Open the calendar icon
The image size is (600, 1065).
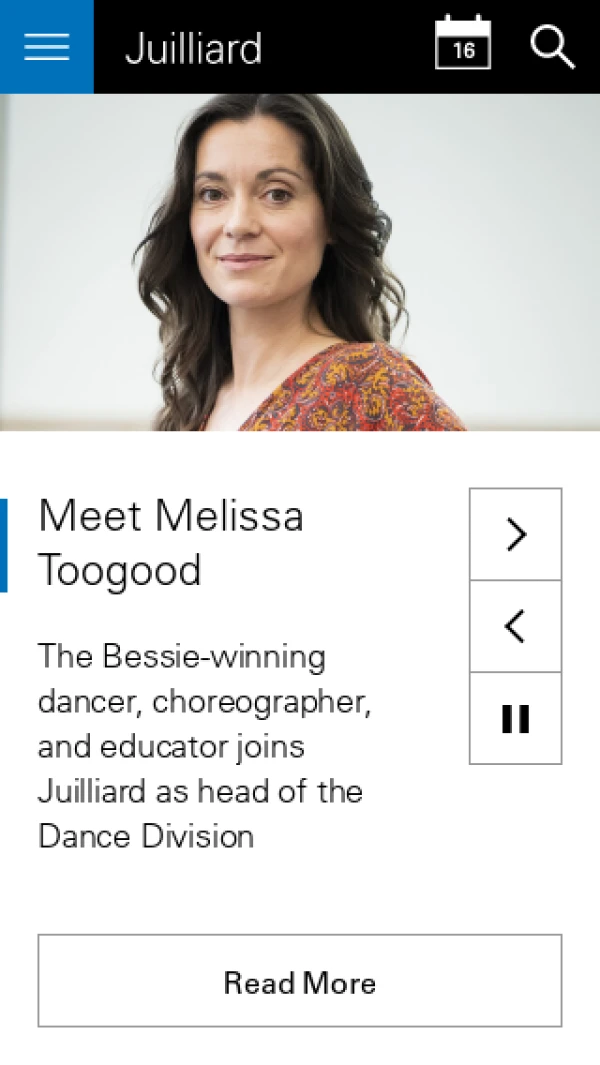pos(463,44)
